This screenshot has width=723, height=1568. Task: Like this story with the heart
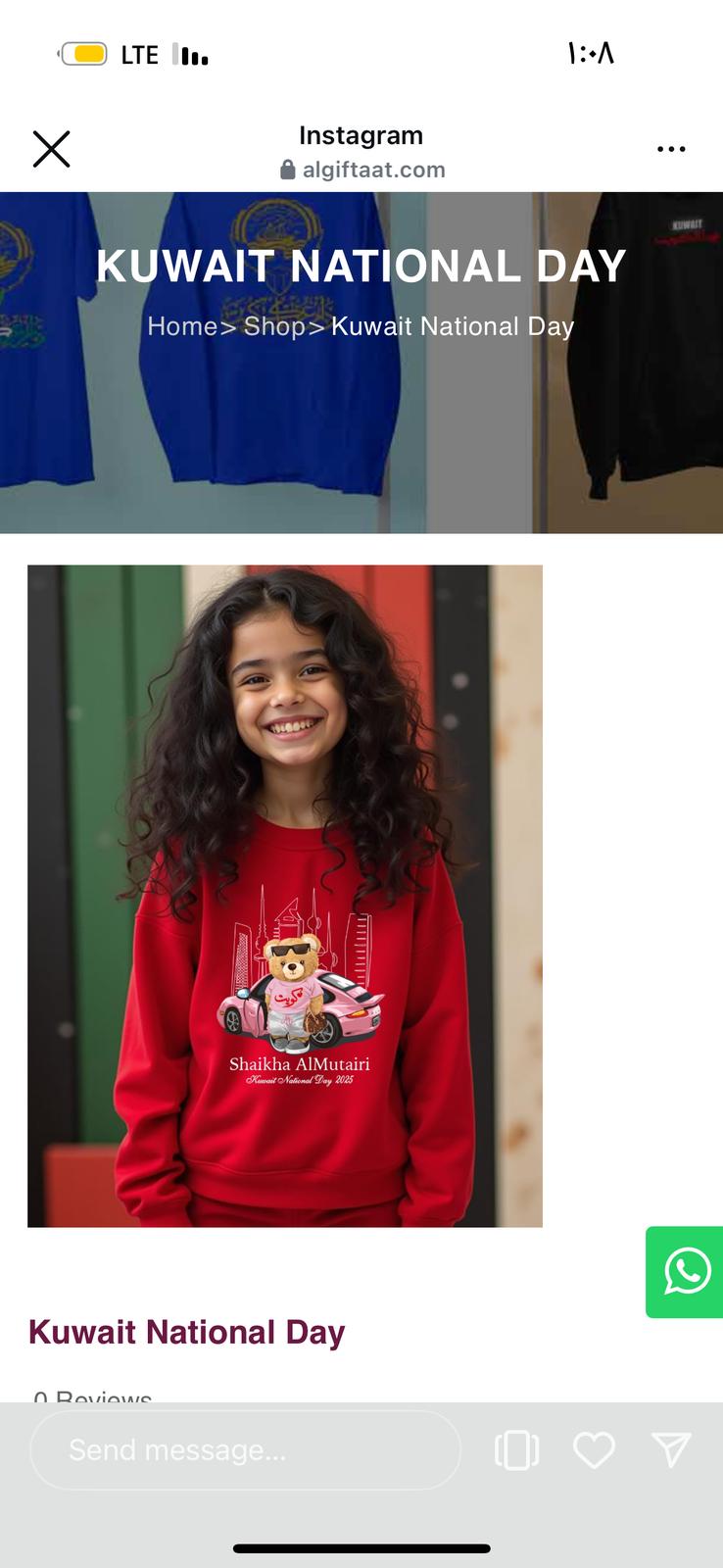click(594, 1450)
